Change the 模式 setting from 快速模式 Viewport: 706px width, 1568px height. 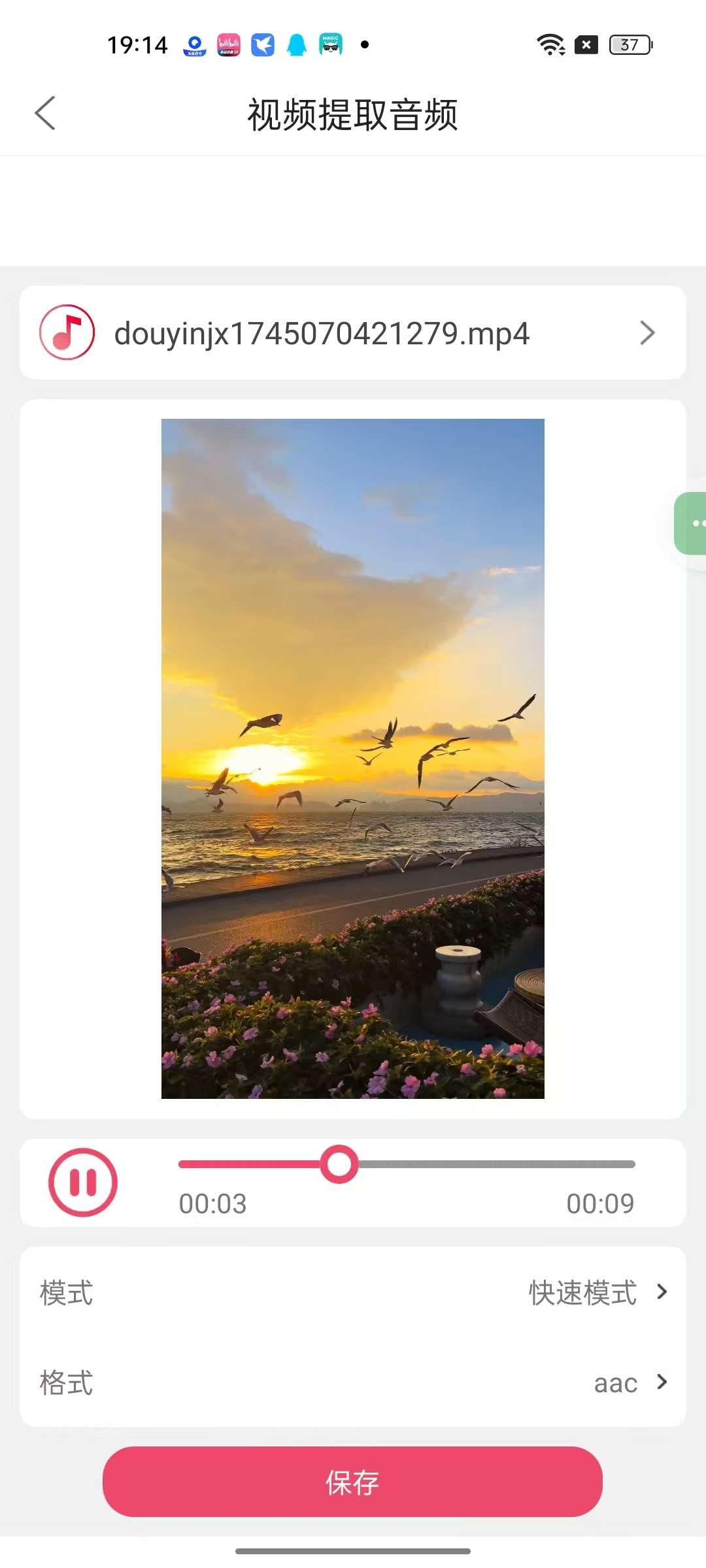(353, 1293)
